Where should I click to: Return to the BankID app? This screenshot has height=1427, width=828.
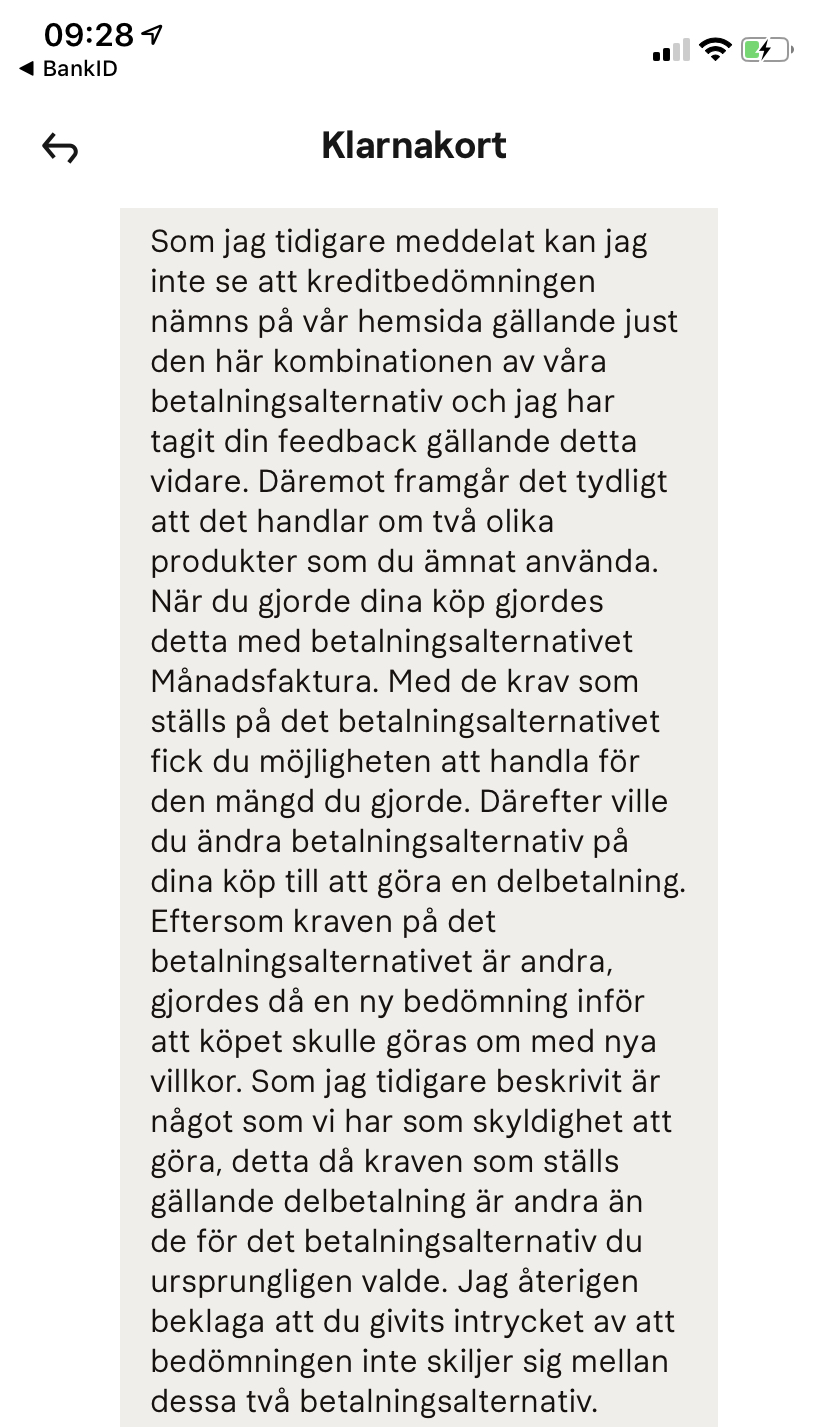tap(68, 69)
